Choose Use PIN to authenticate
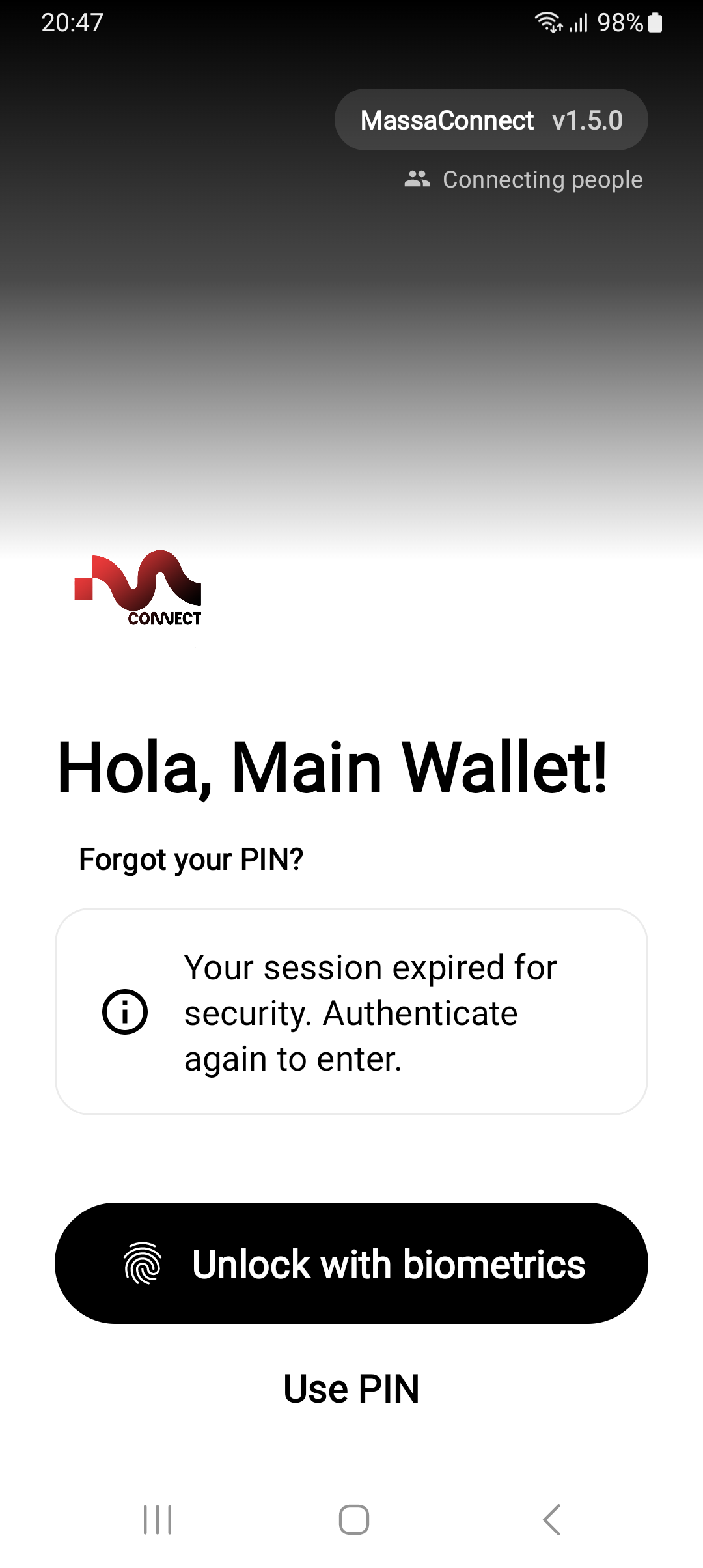Screen dimensions: 703x1568 tap(351, 1389)
